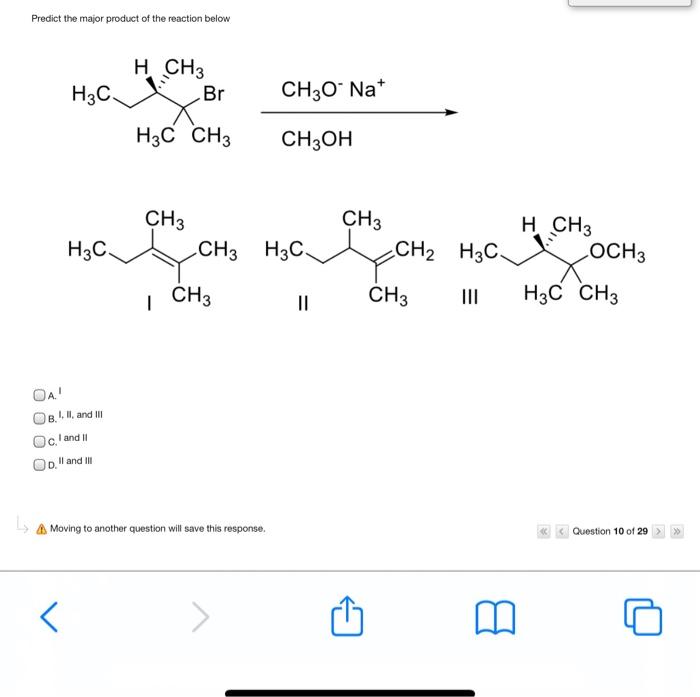700x697 pixels.
Task: Check answer option D: II and III
Action: click(x=38, y=464)
